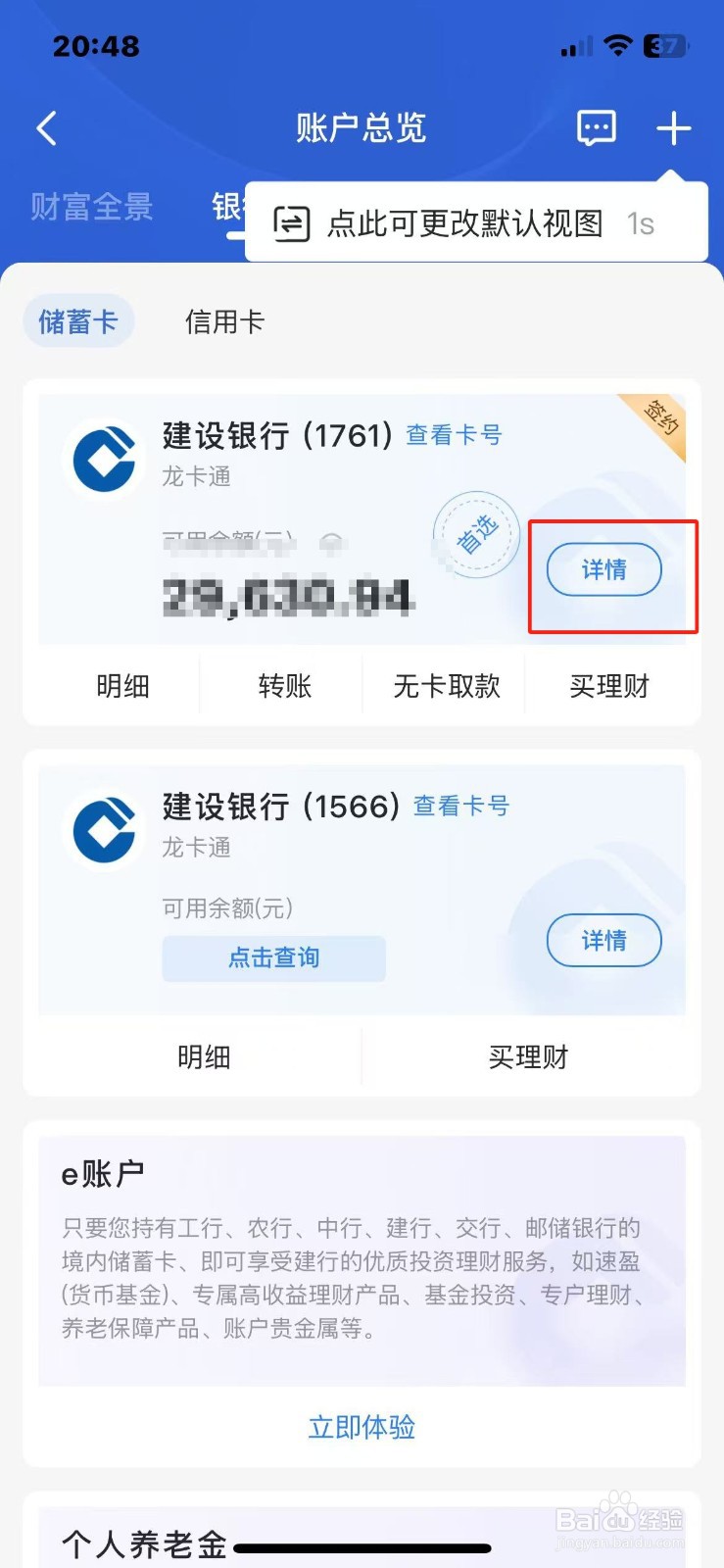Select 买理财 under the 1761 card

click(x=609, y=686)
